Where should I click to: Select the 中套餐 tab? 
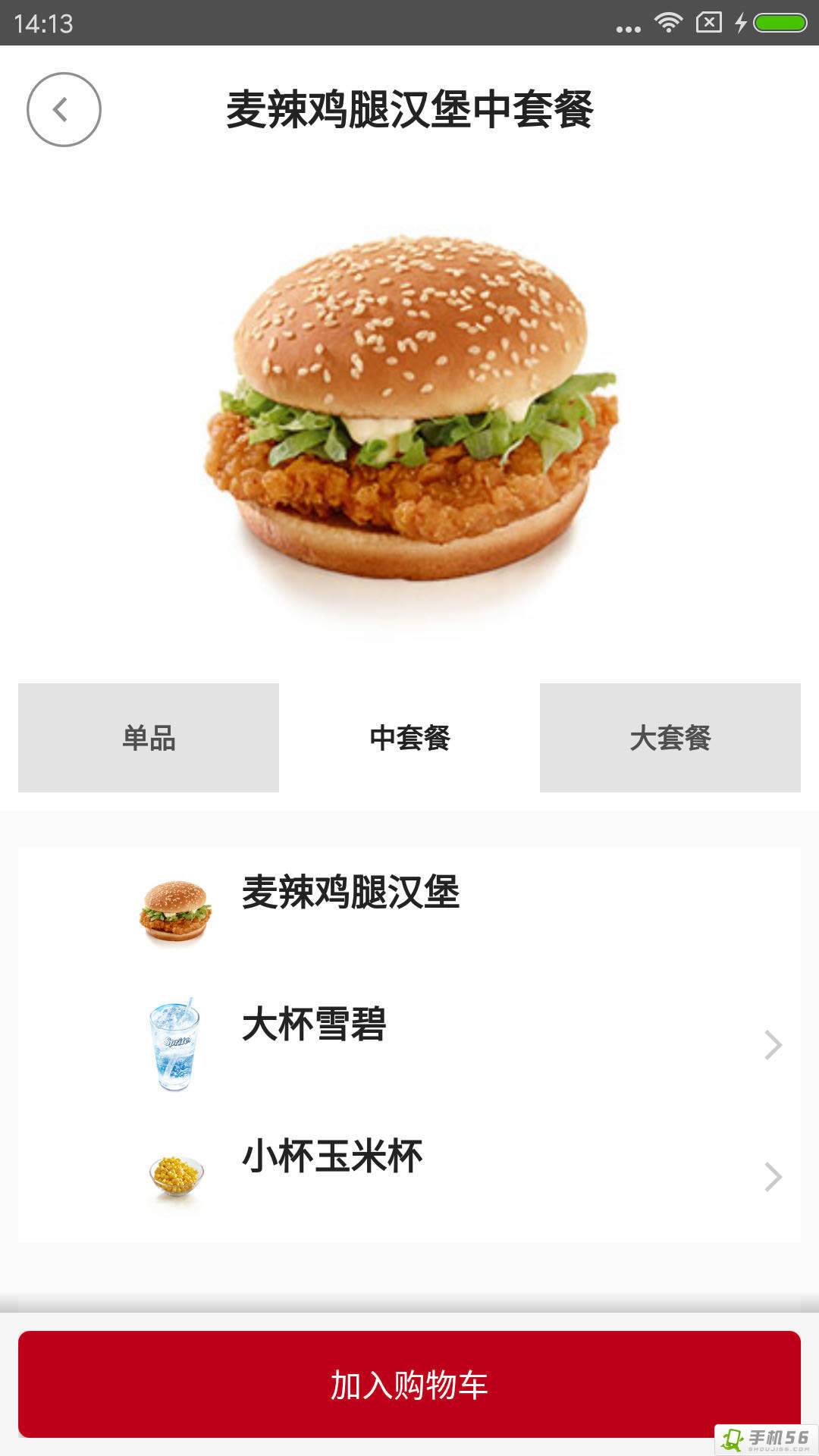409,738
